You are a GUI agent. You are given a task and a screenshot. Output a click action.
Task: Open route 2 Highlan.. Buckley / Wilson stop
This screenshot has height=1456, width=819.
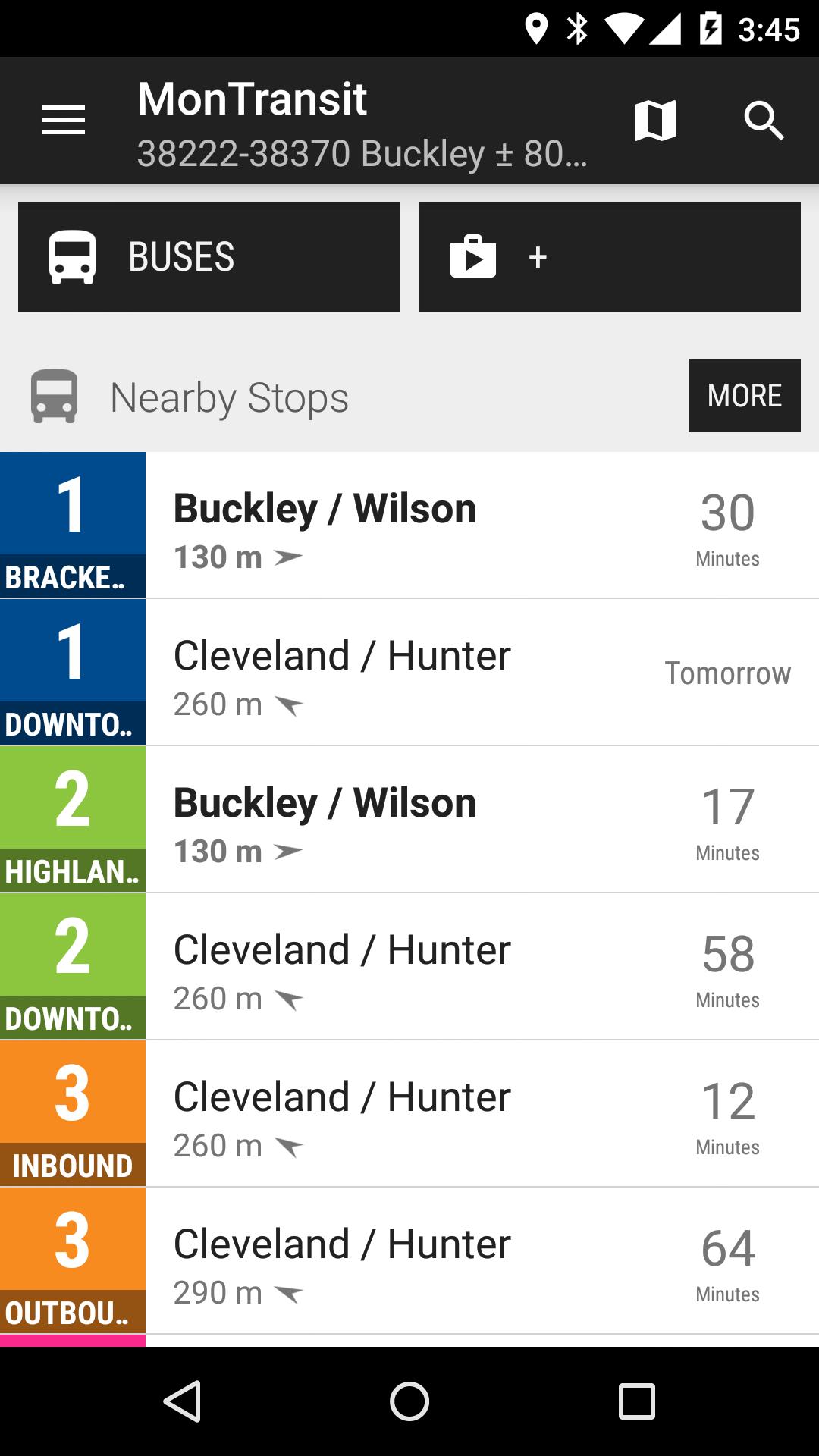coord(409,819)
